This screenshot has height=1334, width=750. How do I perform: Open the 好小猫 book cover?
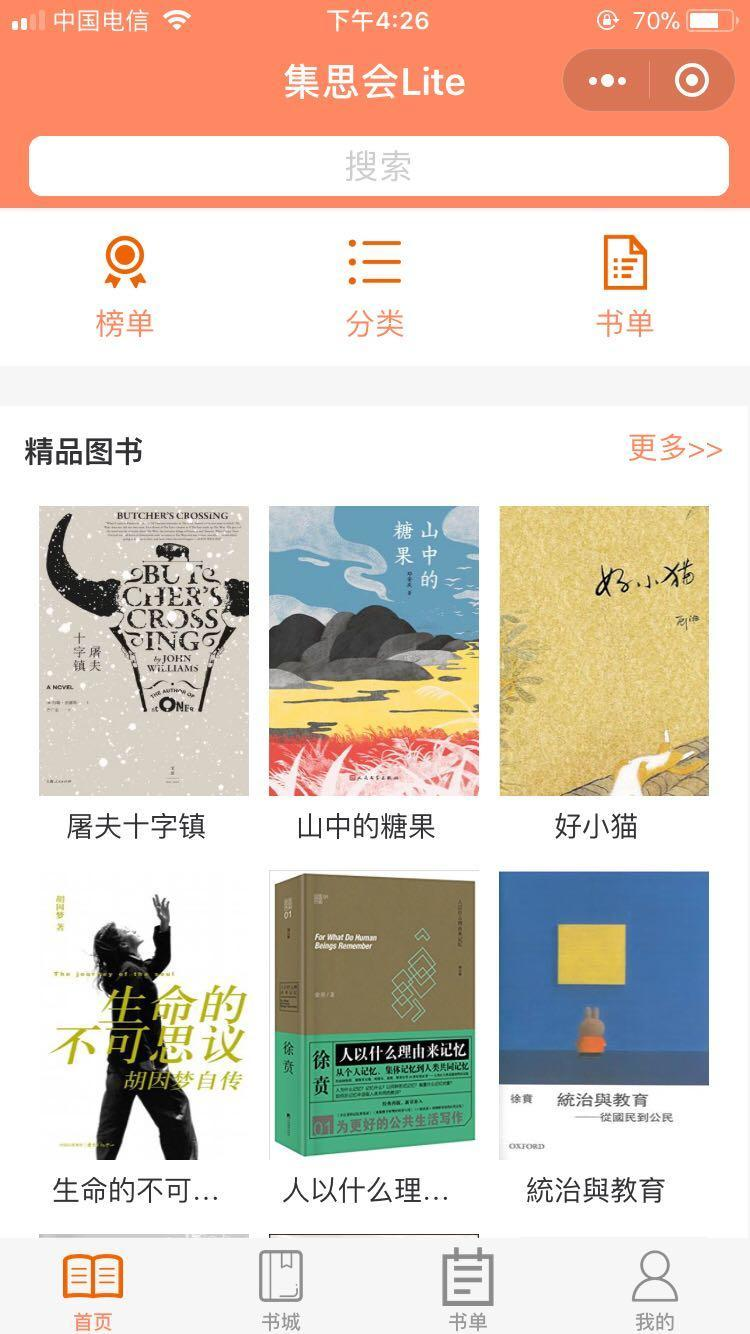603,650
